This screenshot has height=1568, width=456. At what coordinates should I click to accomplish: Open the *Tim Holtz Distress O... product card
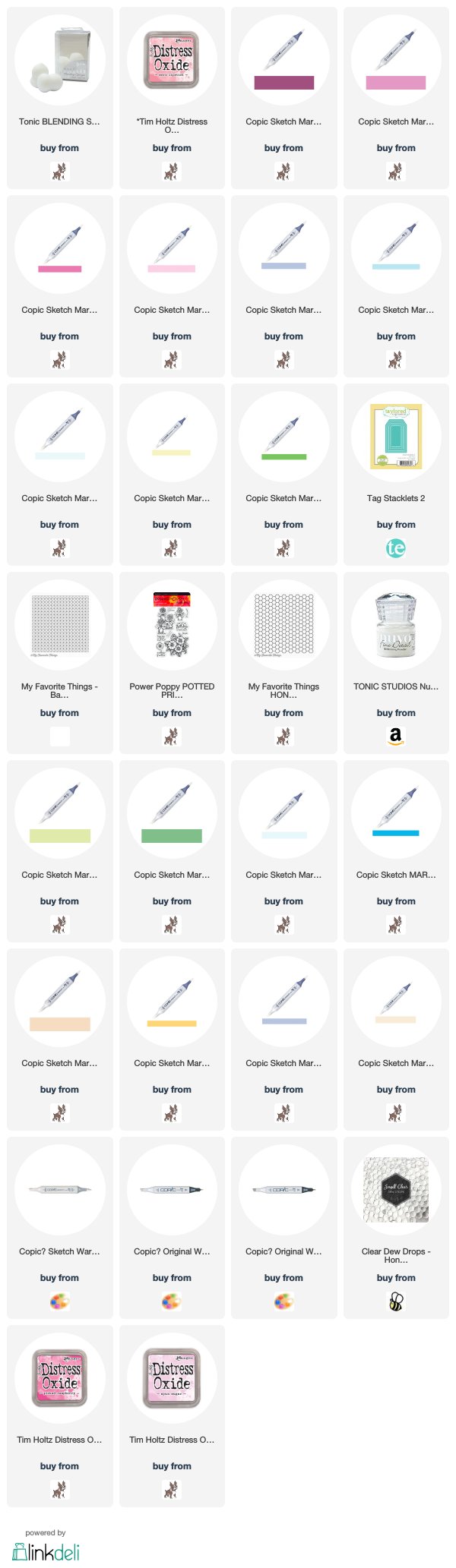[172, 61]
